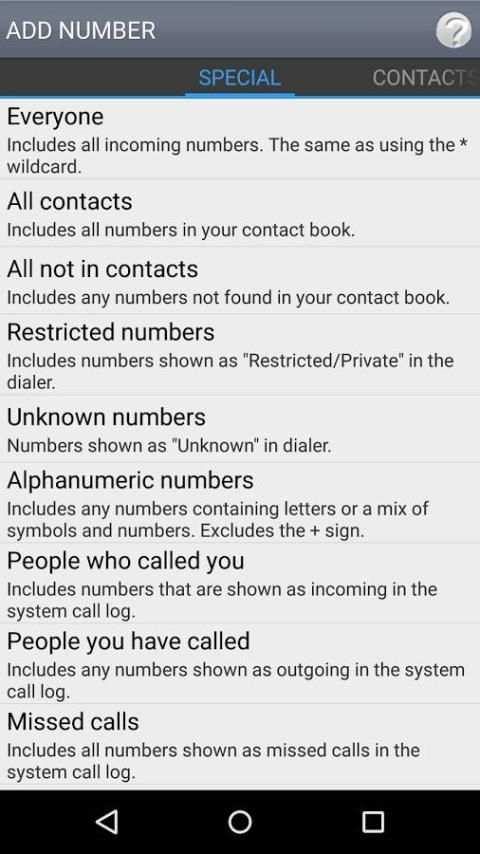
Task: Select Missed calls
Action: (240, 745)
